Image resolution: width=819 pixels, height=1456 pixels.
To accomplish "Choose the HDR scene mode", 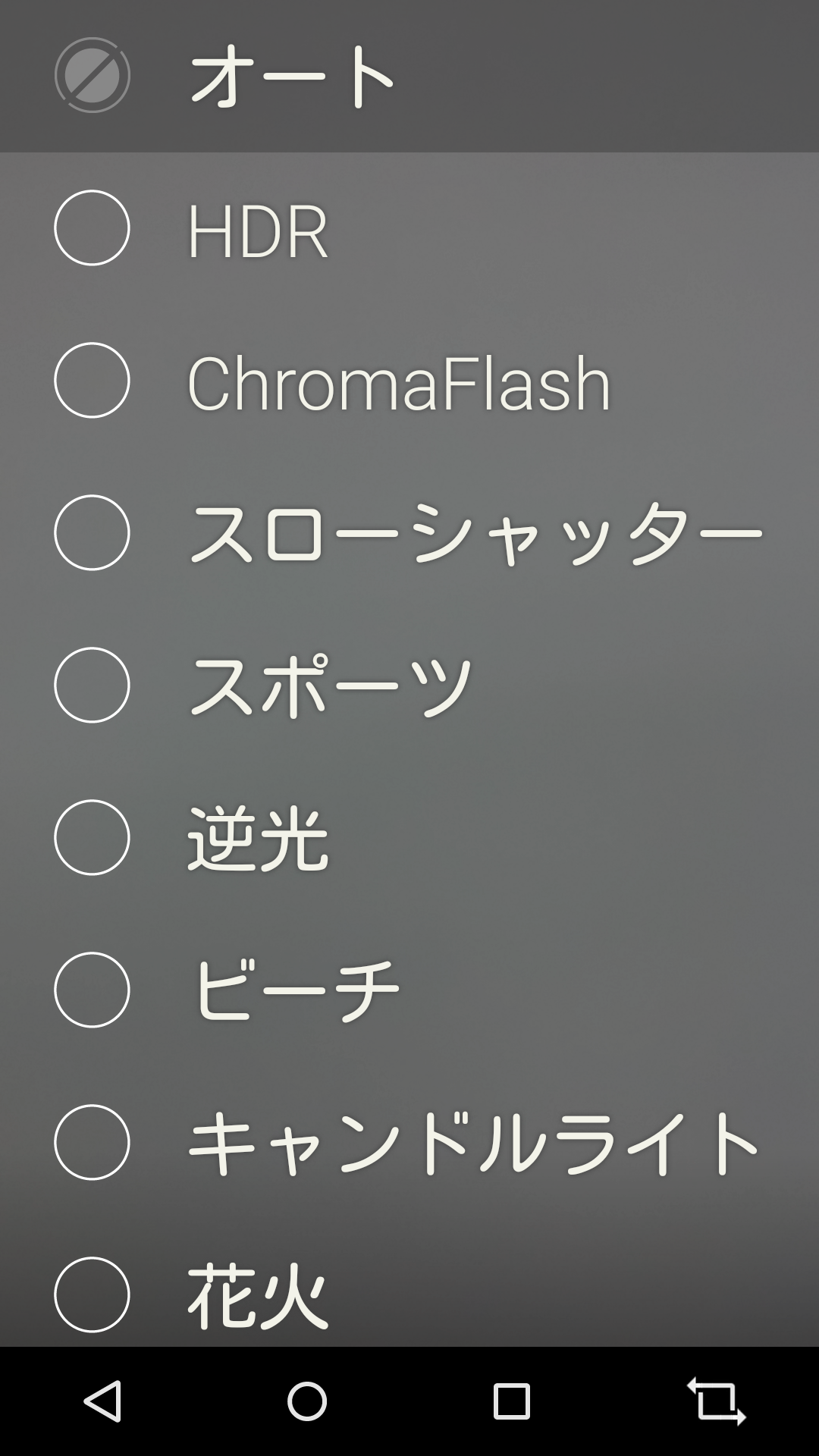I will (x=409, y=228).
